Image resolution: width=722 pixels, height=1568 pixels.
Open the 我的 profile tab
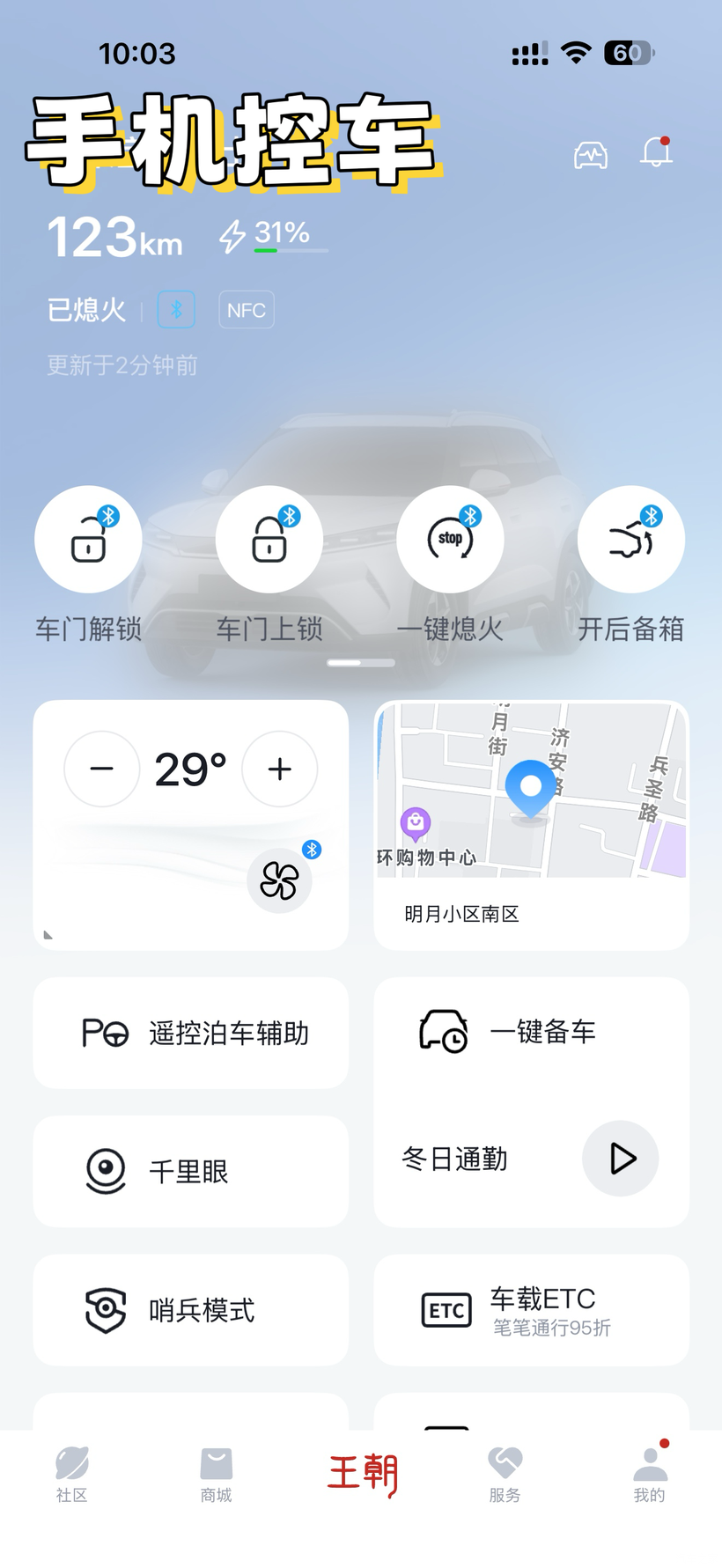(x=650, y=1474)
